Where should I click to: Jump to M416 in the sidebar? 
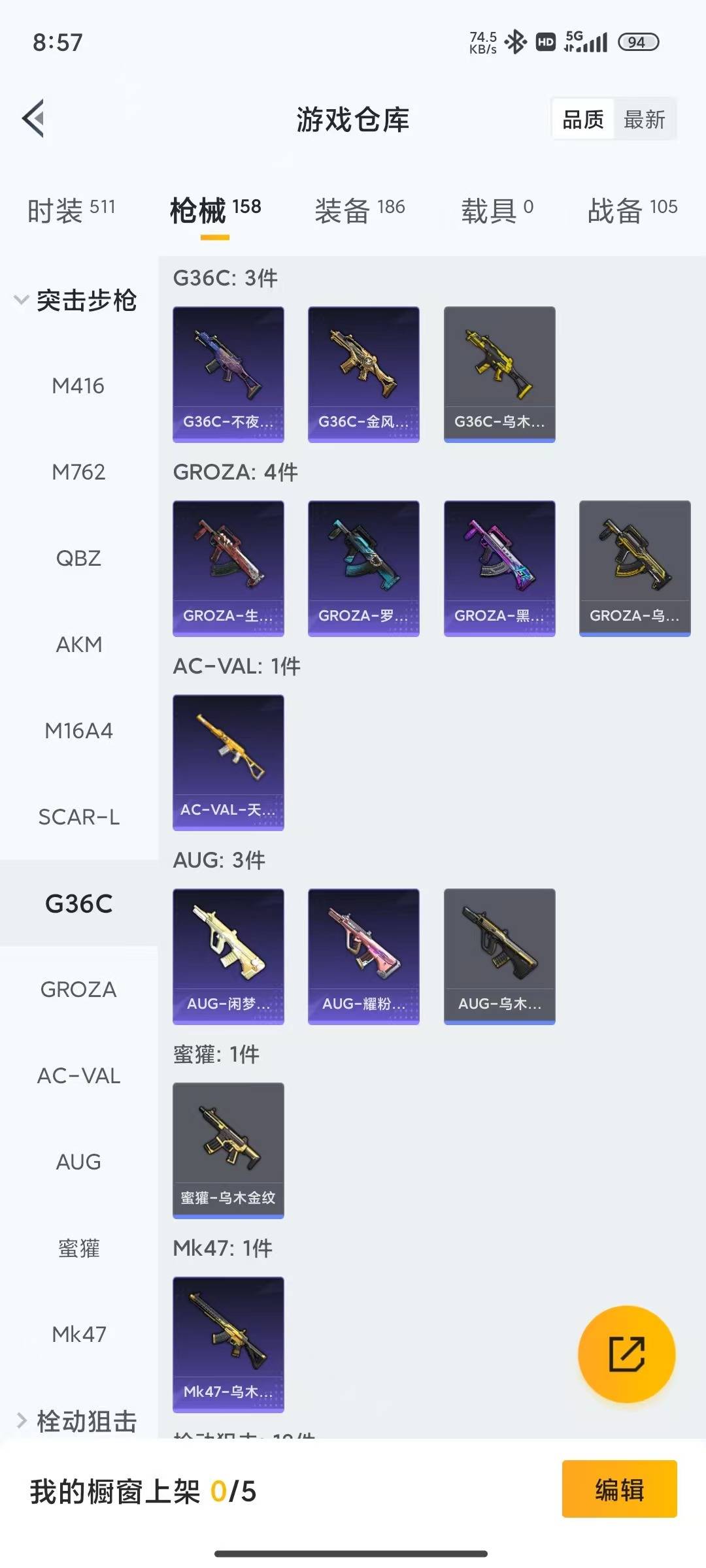click(x=78, y=386)
